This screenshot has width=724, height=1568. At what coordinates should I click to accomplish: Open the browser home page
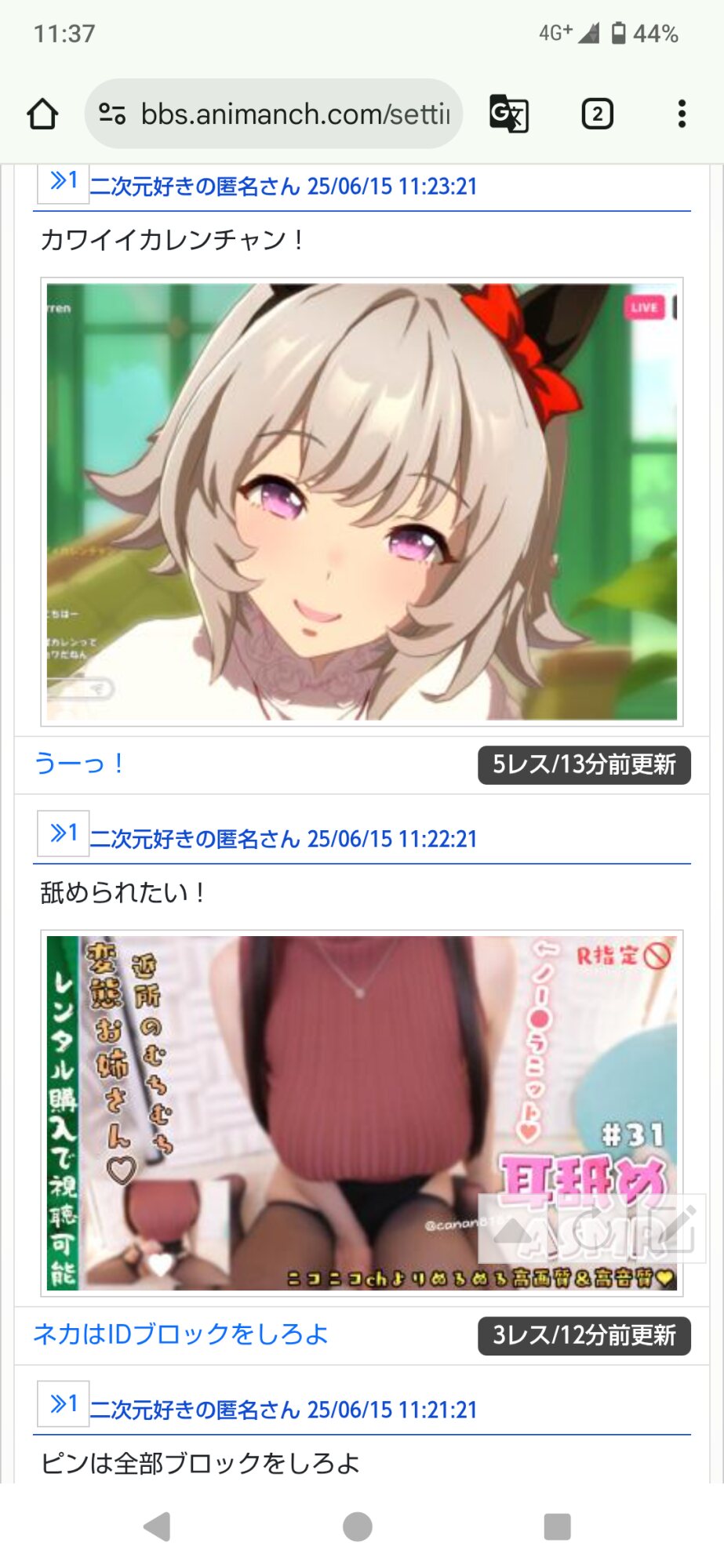click(42, 114)
